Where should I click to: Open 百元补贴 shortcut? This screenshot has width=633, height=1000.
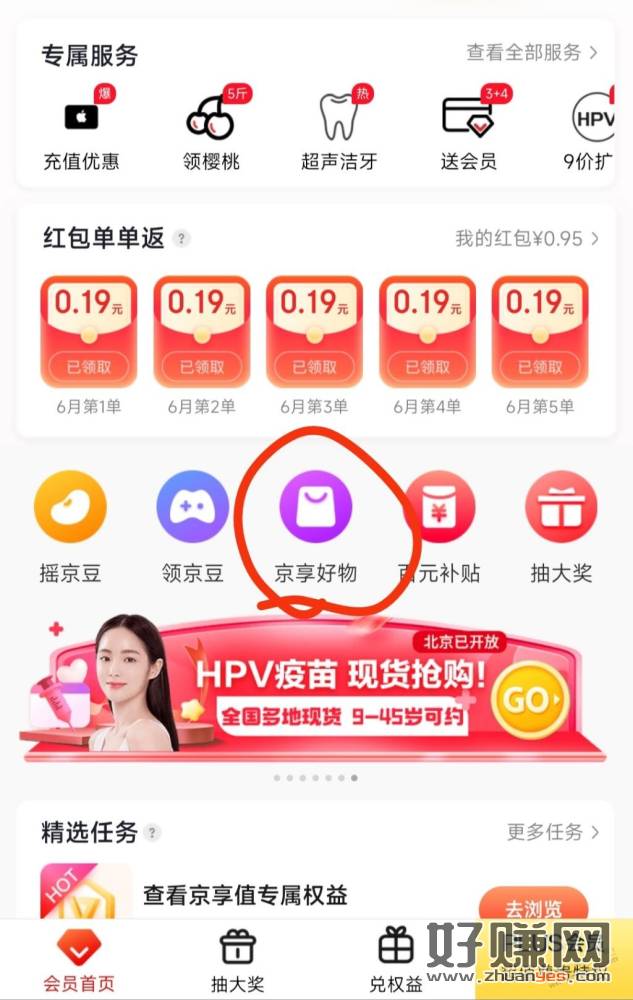439,525
